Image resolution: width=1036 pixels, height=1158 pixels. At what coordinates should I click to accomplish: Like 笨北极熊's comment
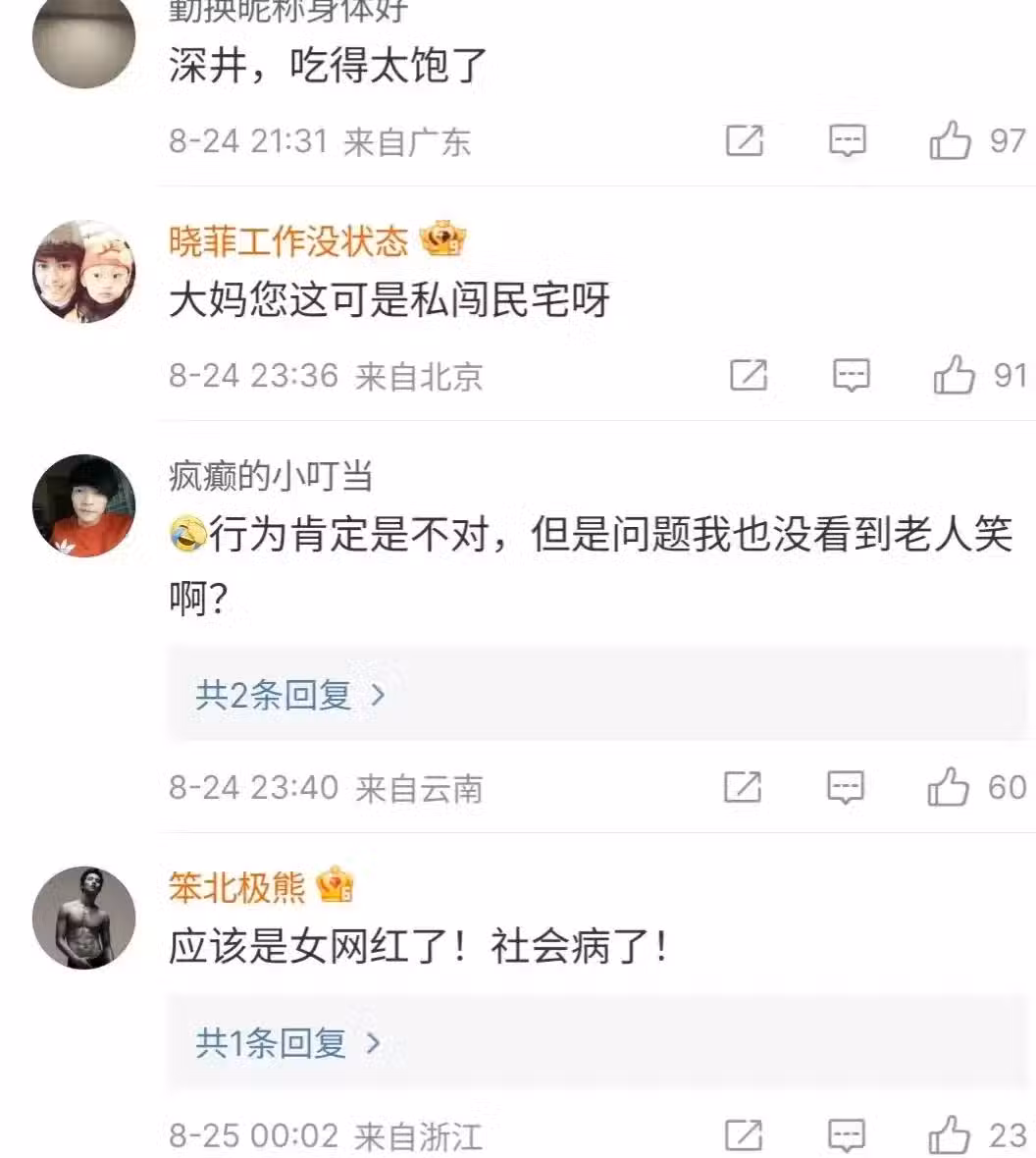coord(950,1135)
